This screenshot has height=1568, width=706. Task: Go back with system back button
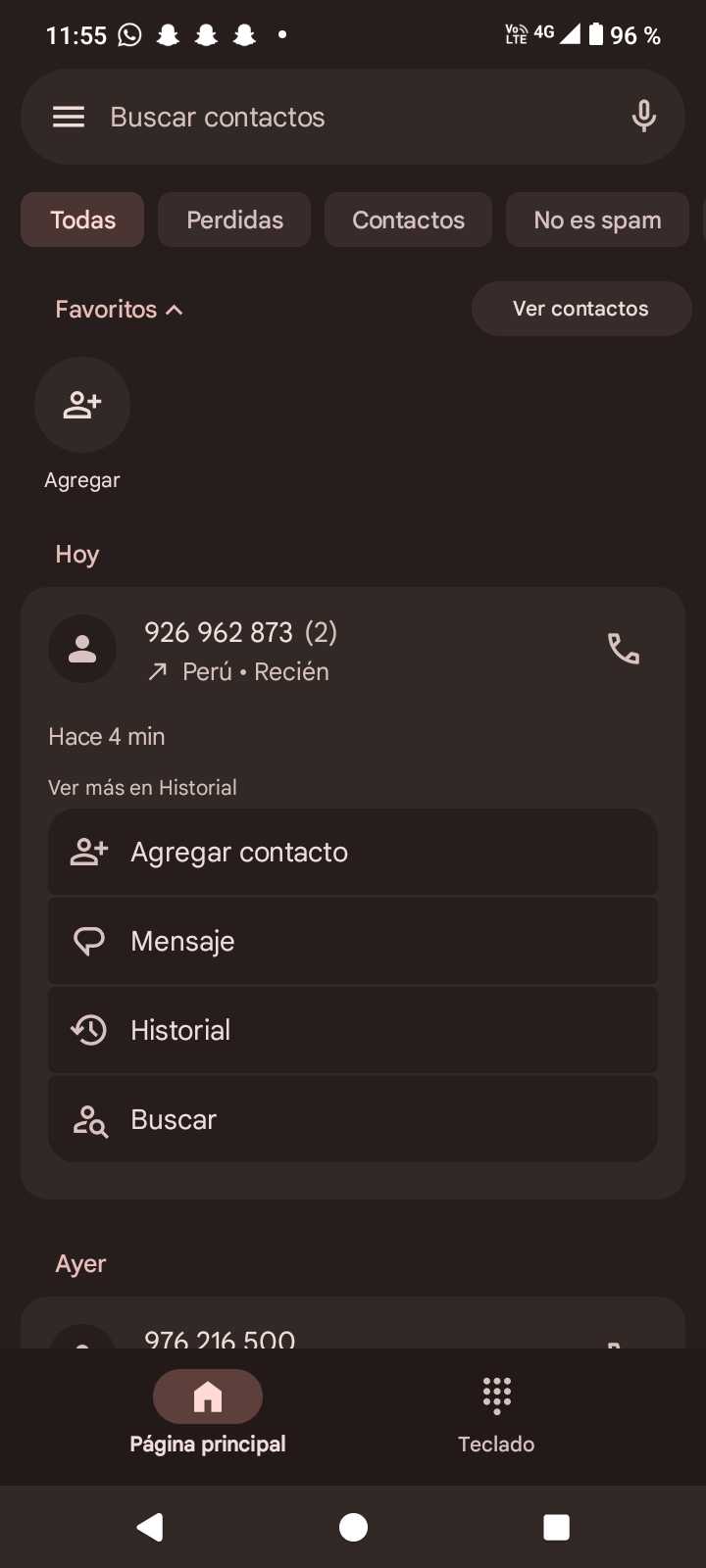pyautogui.click(x=150, y=1527)
